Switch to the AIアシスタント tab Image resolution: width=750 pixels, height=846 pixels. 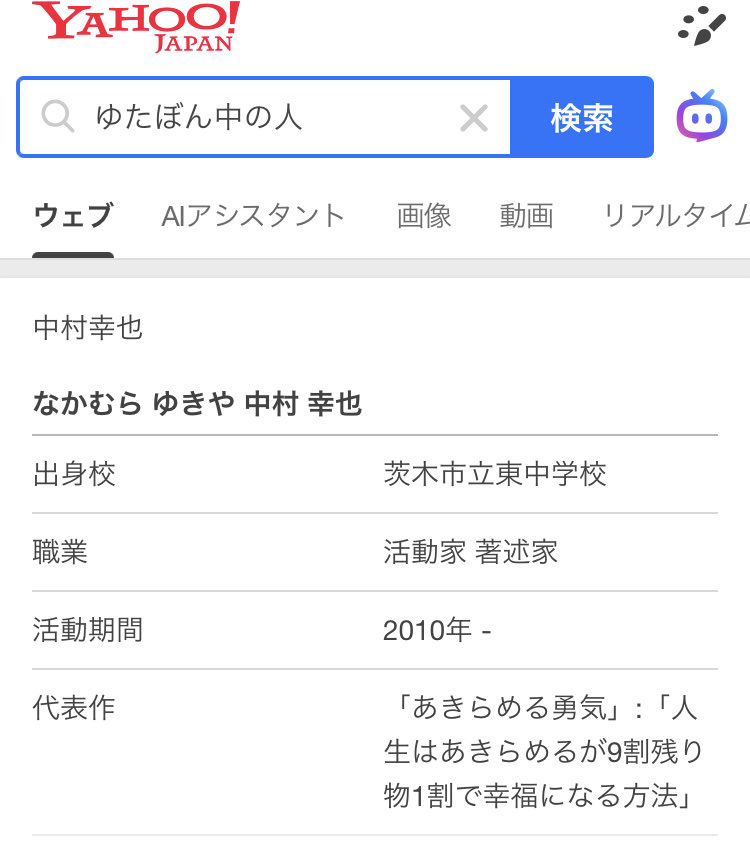[253, 215]
